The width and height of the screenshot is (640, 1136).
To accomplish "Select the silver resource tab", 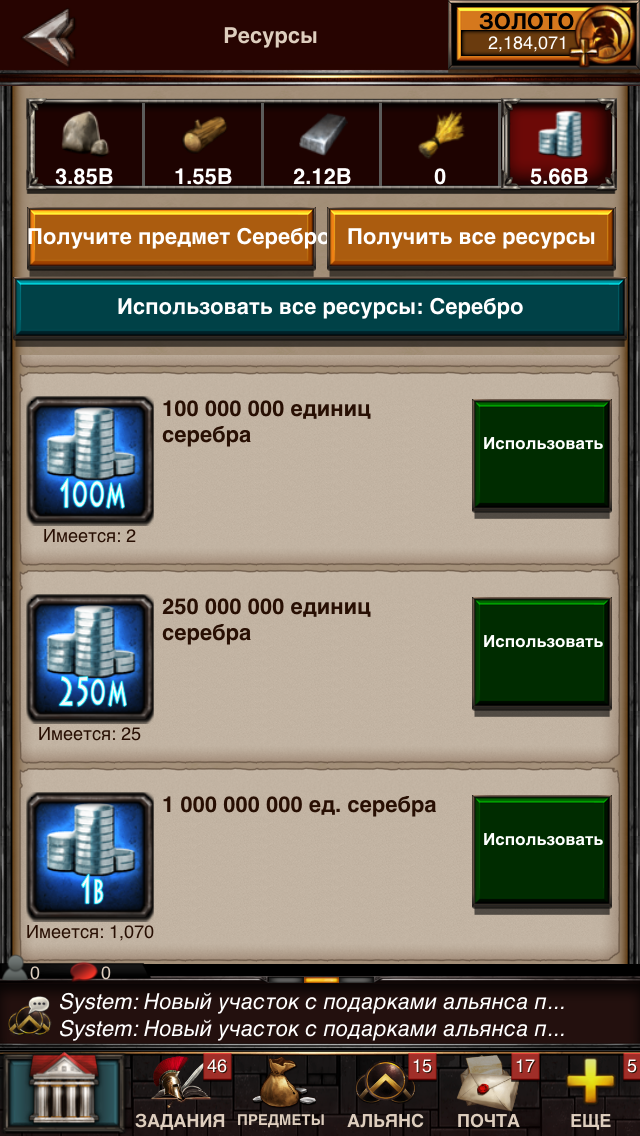I will pyautogui.click(x=558, y=146).
